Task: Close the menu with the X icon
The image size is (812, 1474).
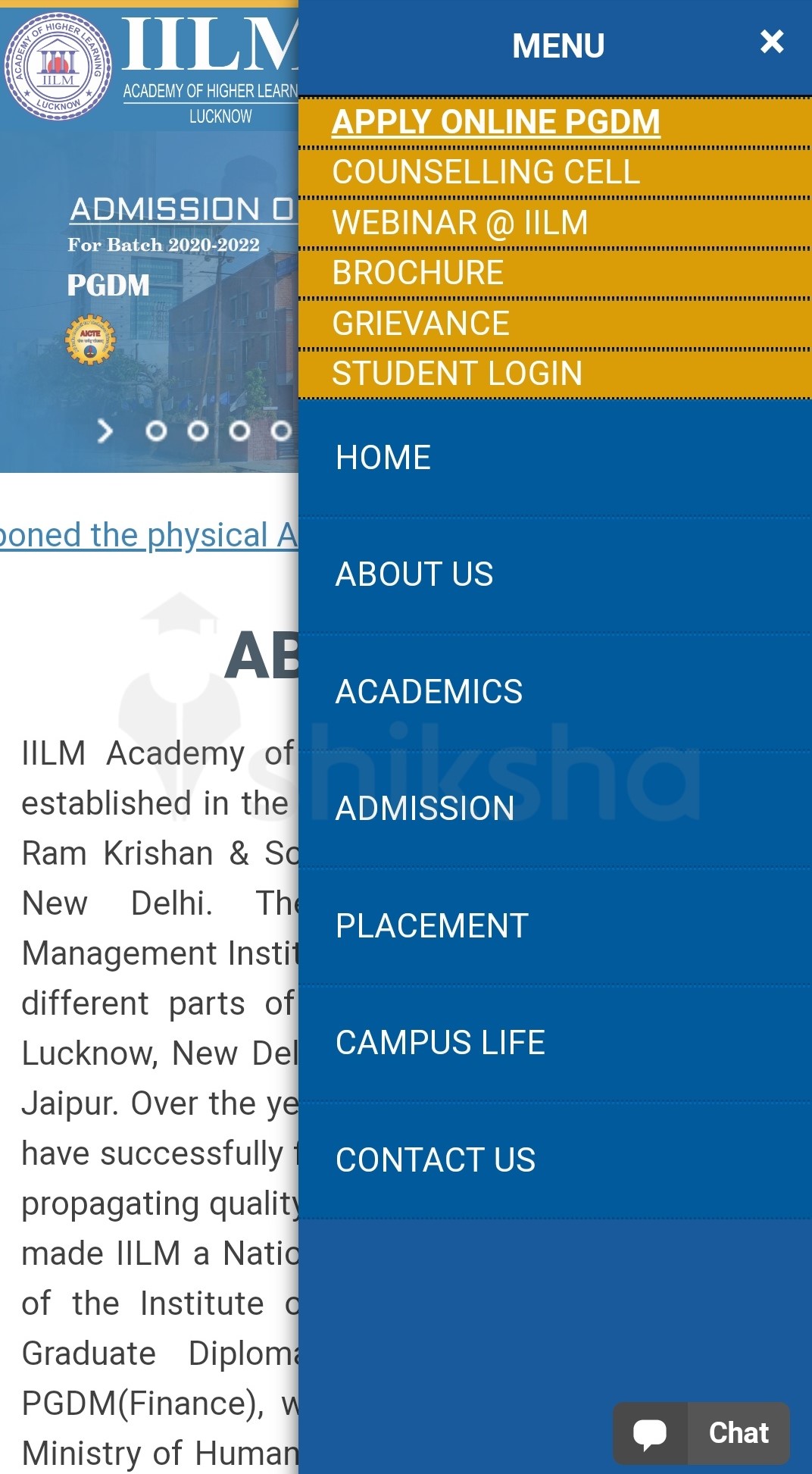Action: click(x=771, y=42)
